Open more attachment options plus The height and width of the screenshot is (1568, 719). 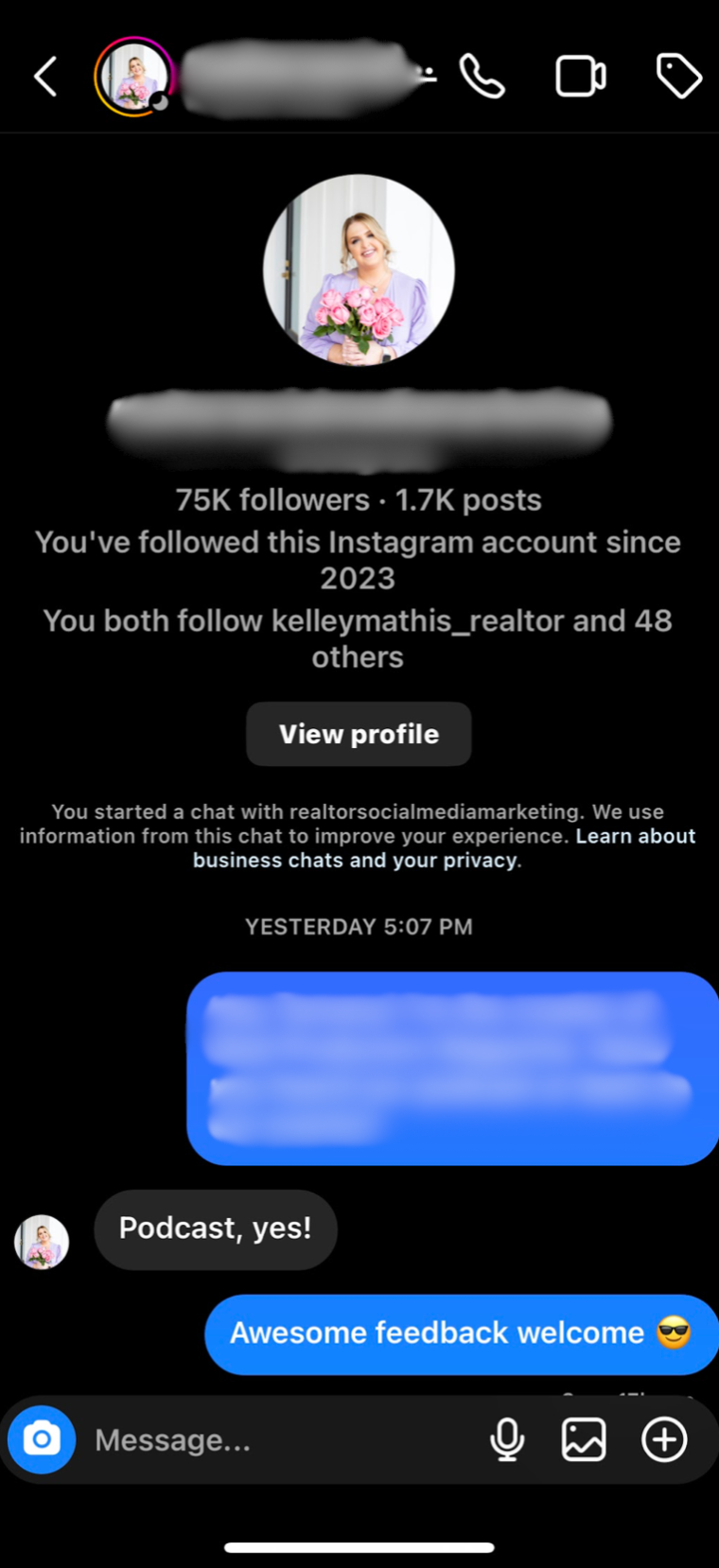(x=664, y=1439)
